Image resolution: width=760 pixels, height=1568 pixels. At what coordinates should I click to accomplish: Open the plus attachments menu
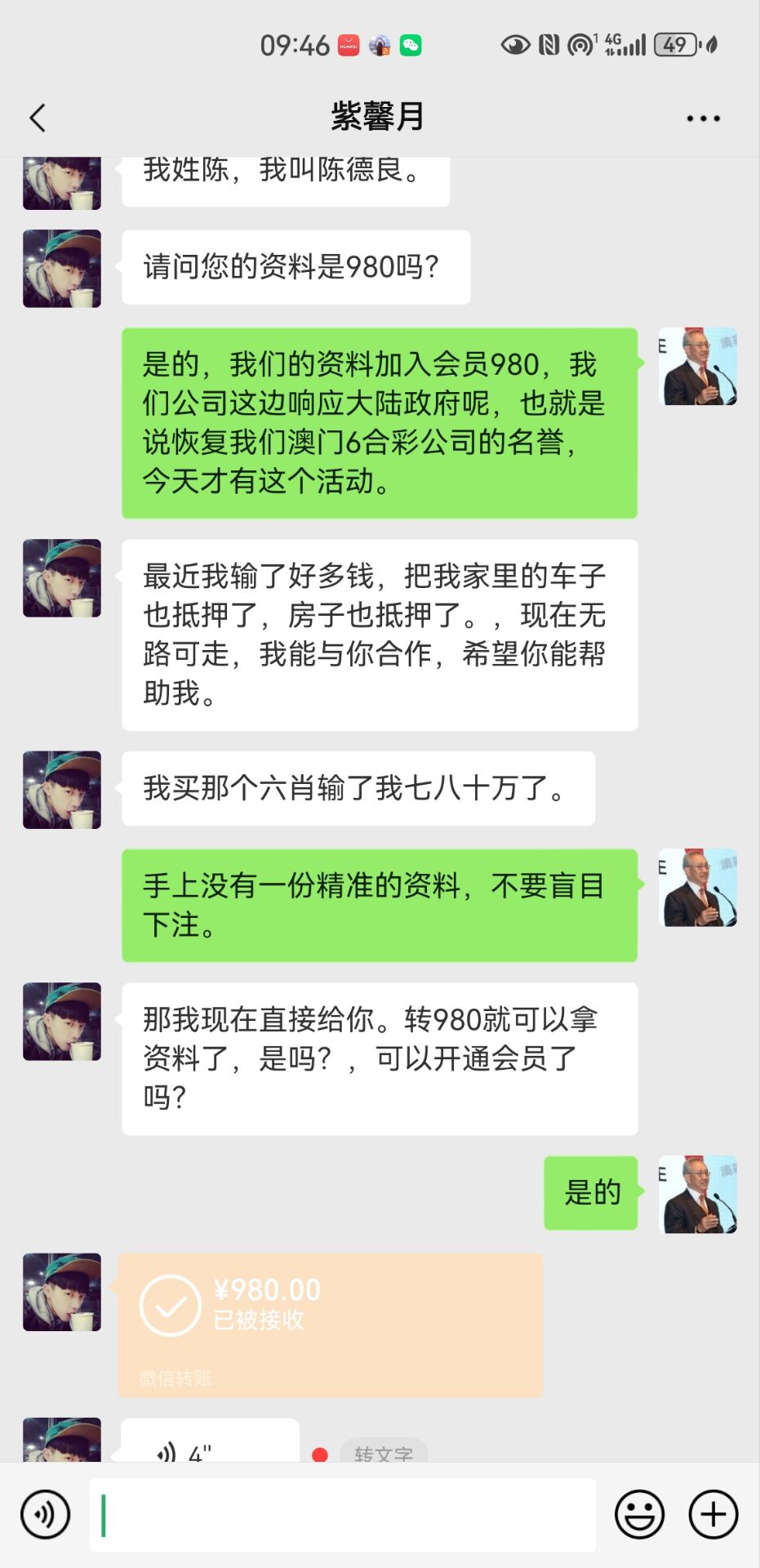pyautogui.click(x=713, y=1514)
